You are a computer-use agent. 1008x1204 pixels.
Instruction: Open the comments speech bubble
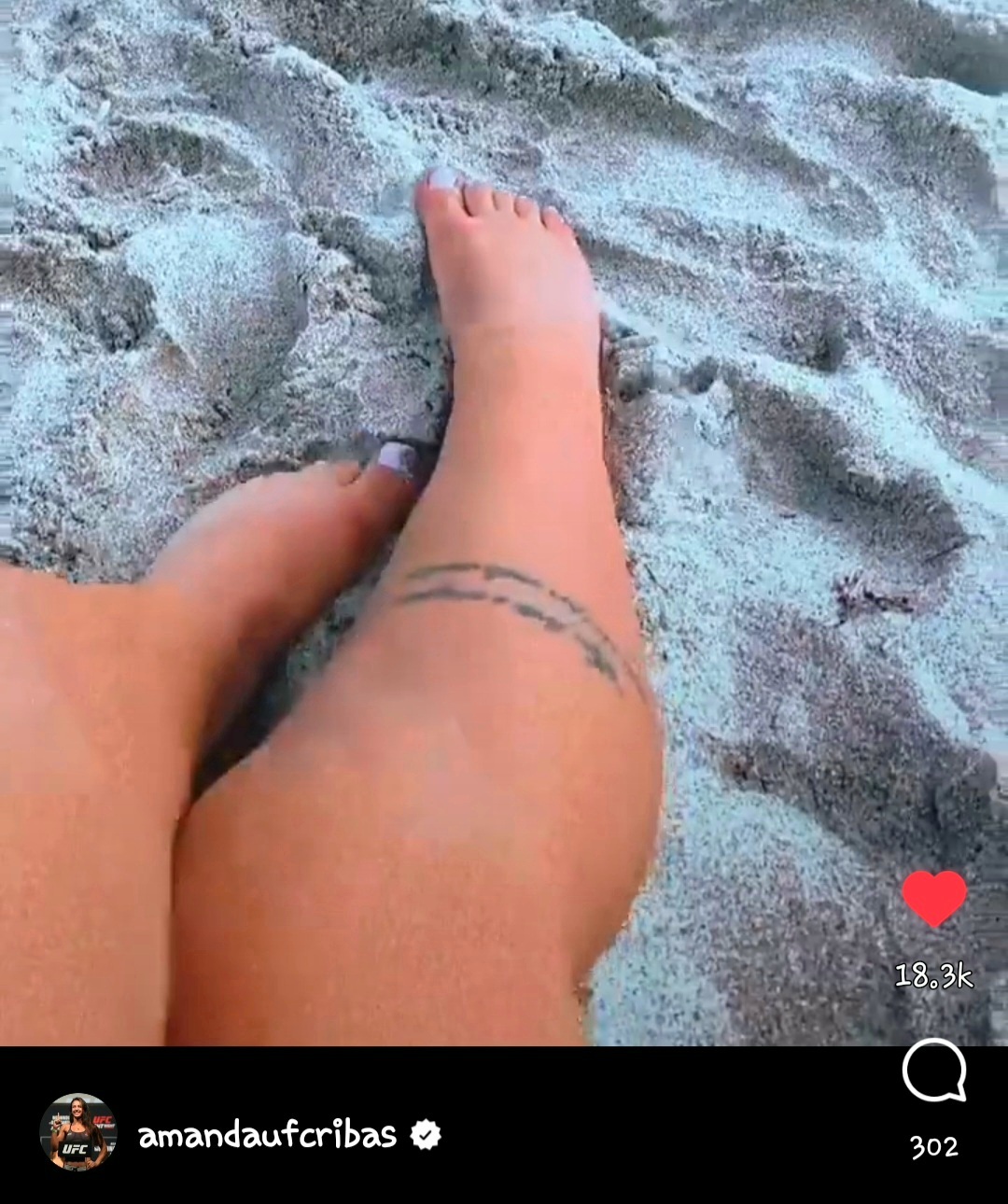[x=933, y=1071]
